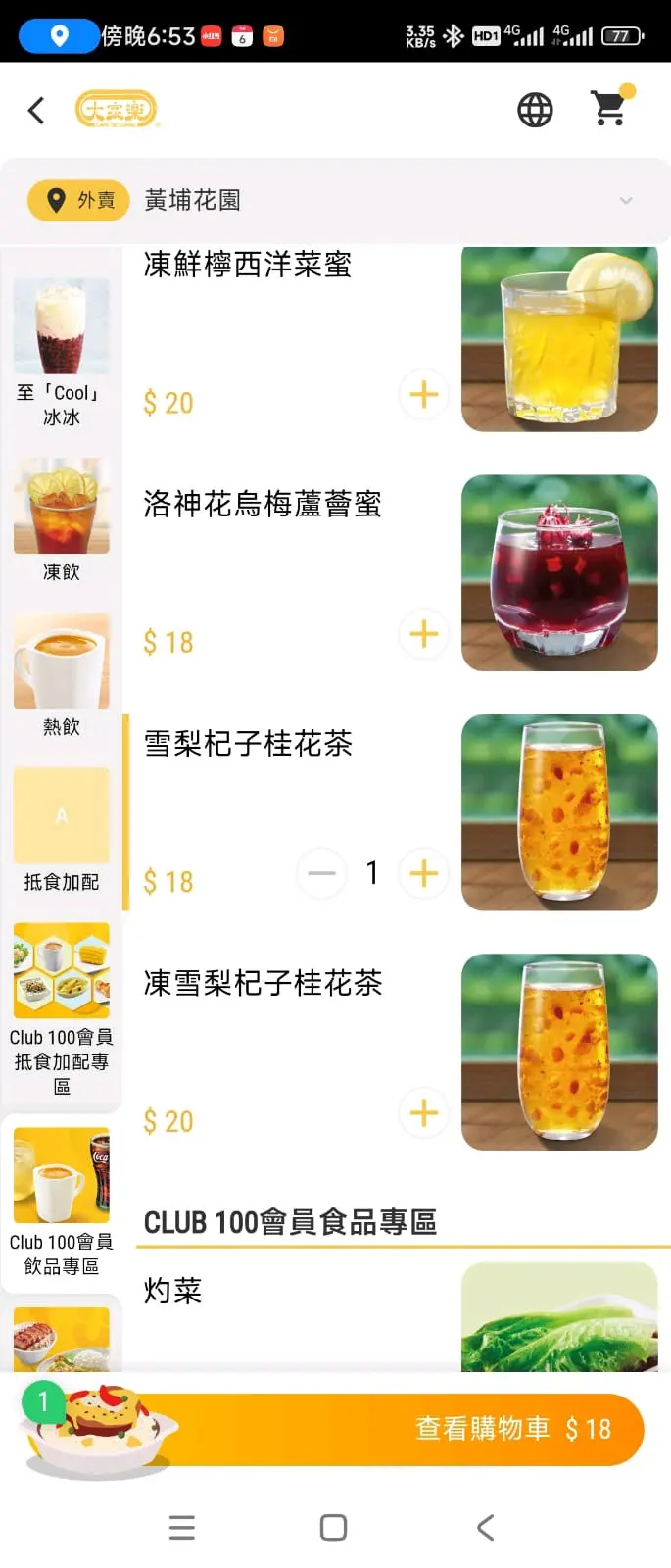The height and width of the screenshot is (1568, 671).
Task: Add 洛神花烏梅蘆薈蜜 to the cart
Action: [x=423, y=634]
